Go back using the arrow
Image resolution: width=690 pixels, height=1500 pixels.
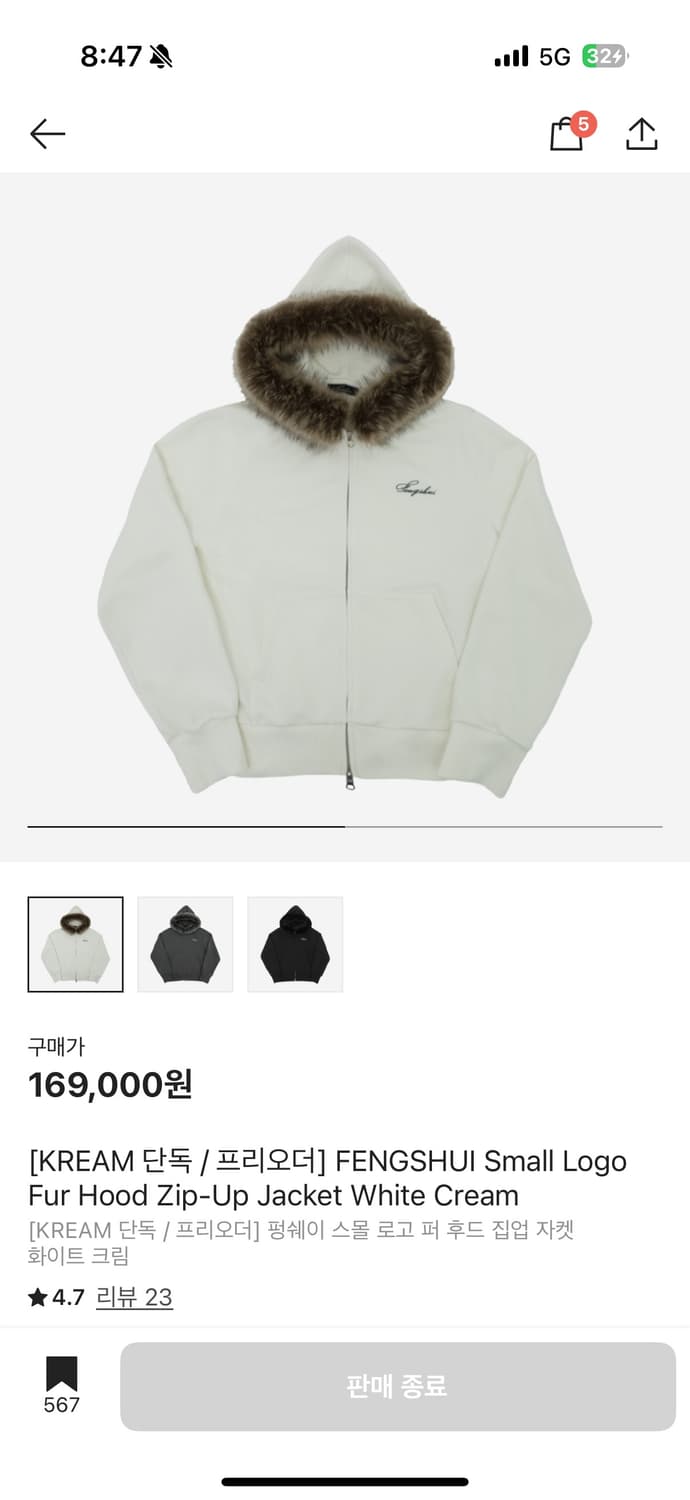47,133
